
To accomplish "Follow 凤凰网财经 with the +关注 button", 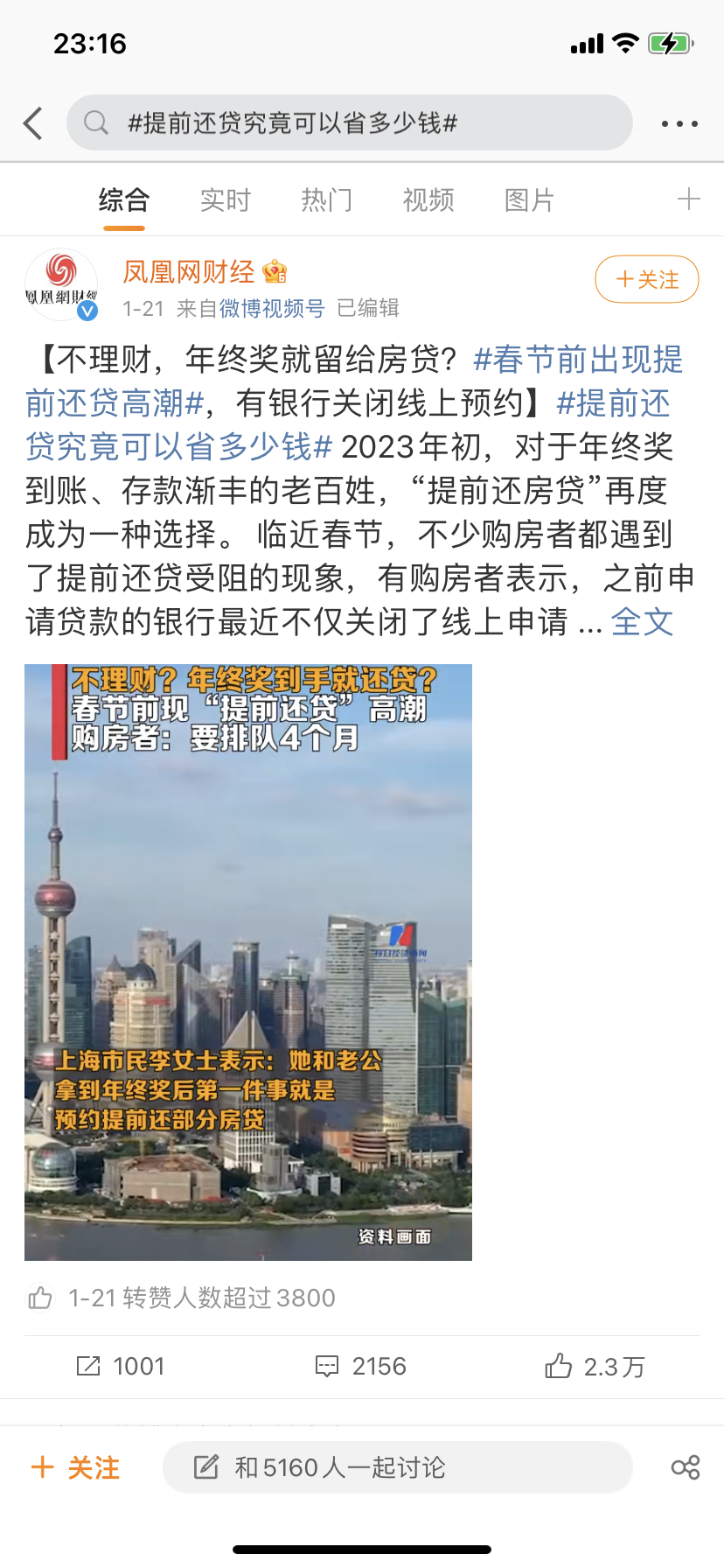I will (646, 280).
